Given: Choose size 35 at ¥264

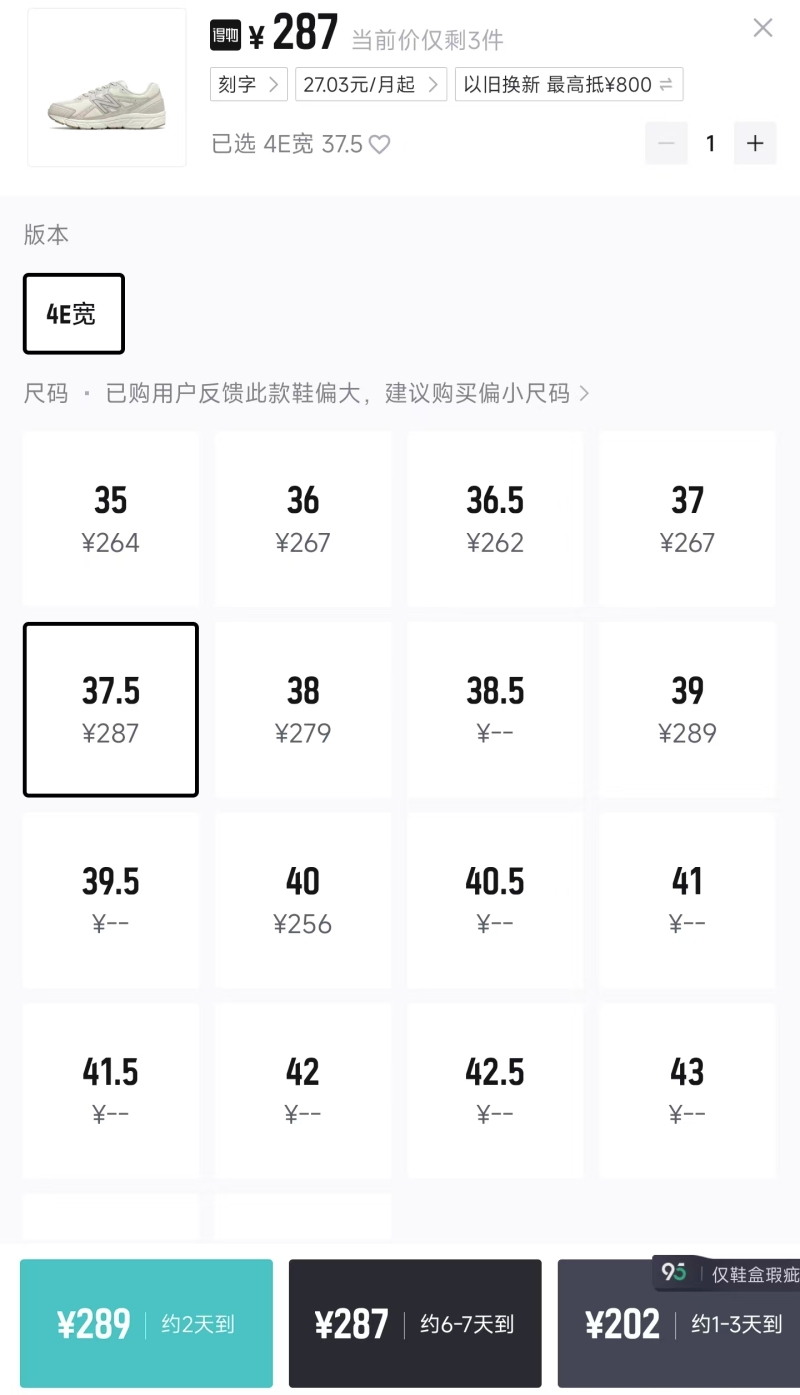Looking at the screenshot, I should tap(110, 519).
